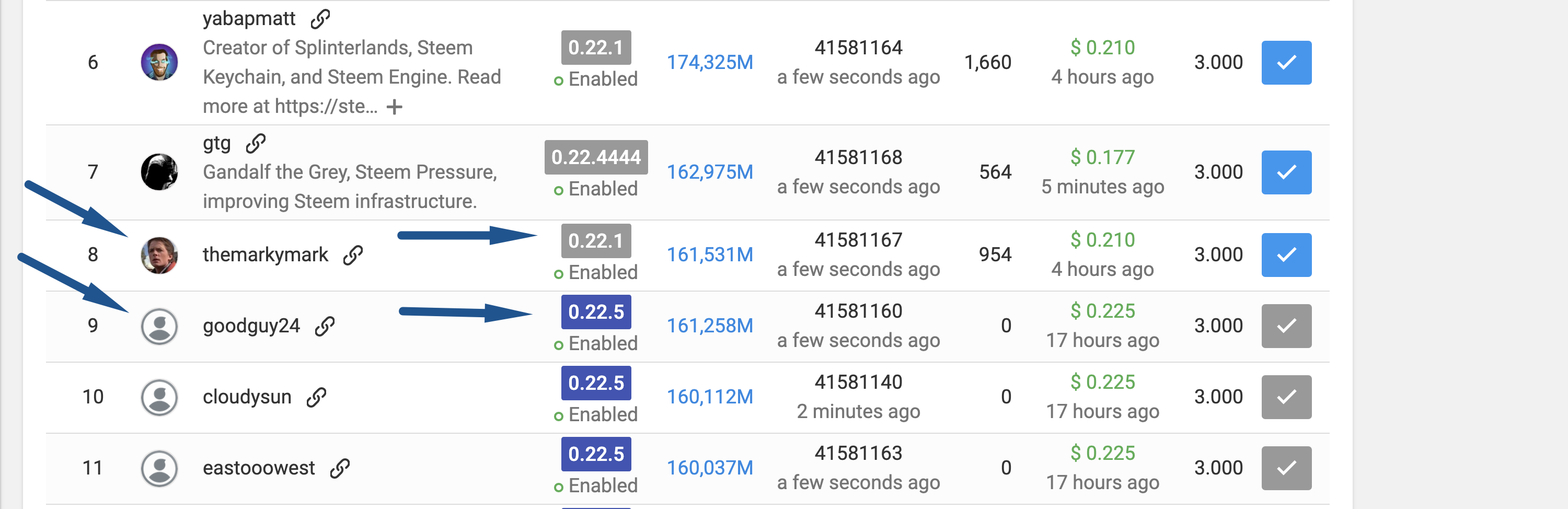The height and width of the screenshot is (509, 1568).
Task: Remove vote for themarkymark
Action: click(x=1286, y=255)
